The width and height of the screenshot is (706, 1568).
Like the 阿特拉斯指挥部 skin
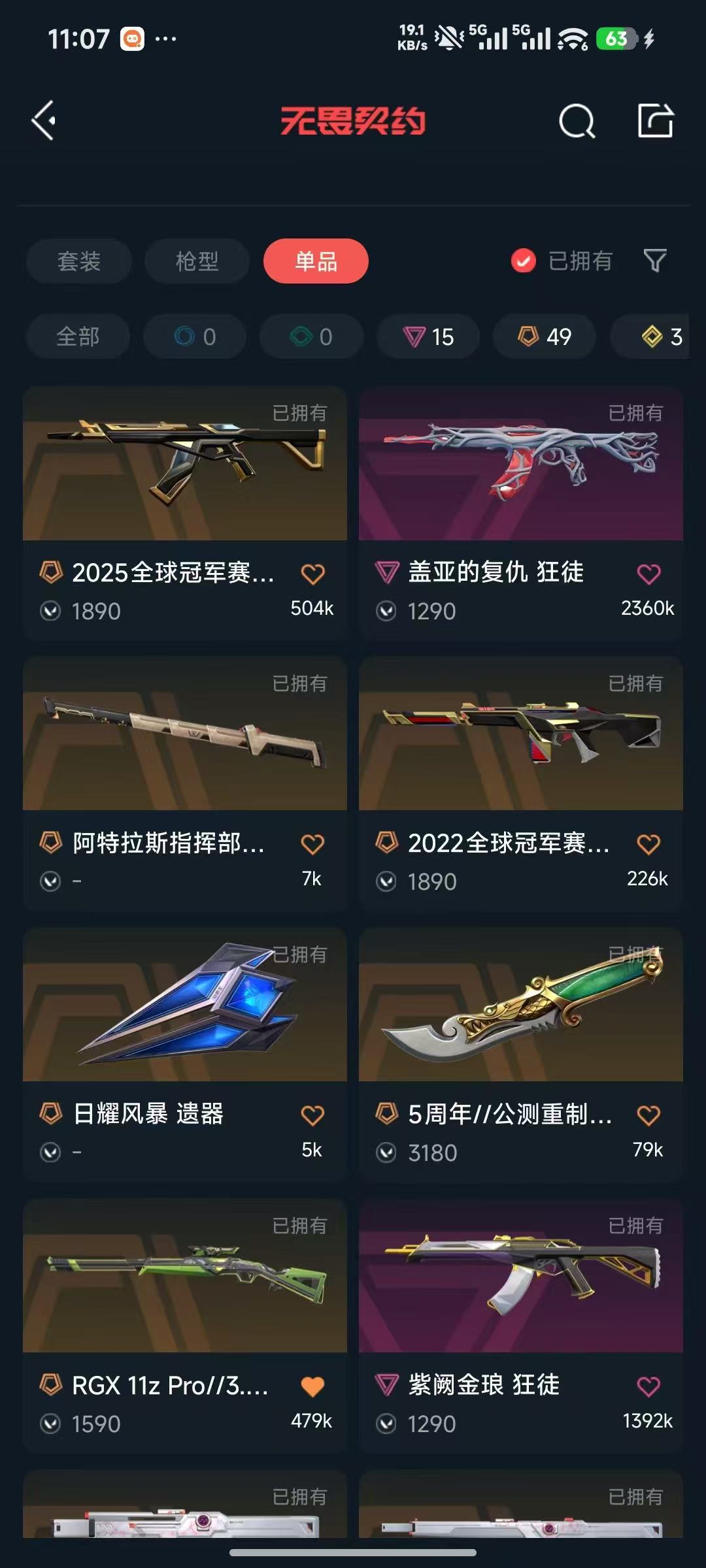pos(312,844)
